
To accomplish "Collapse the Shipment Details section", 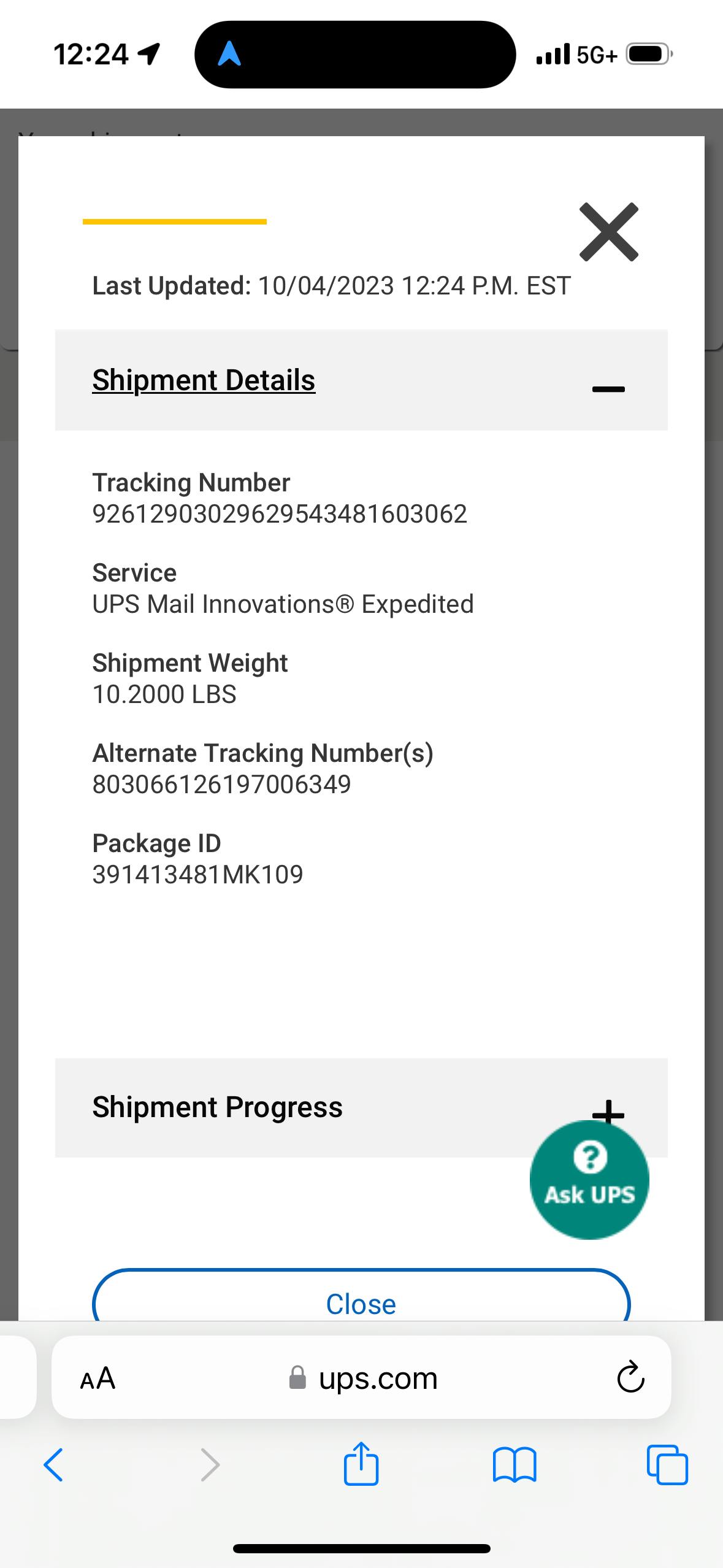I will tap(608, 388).
